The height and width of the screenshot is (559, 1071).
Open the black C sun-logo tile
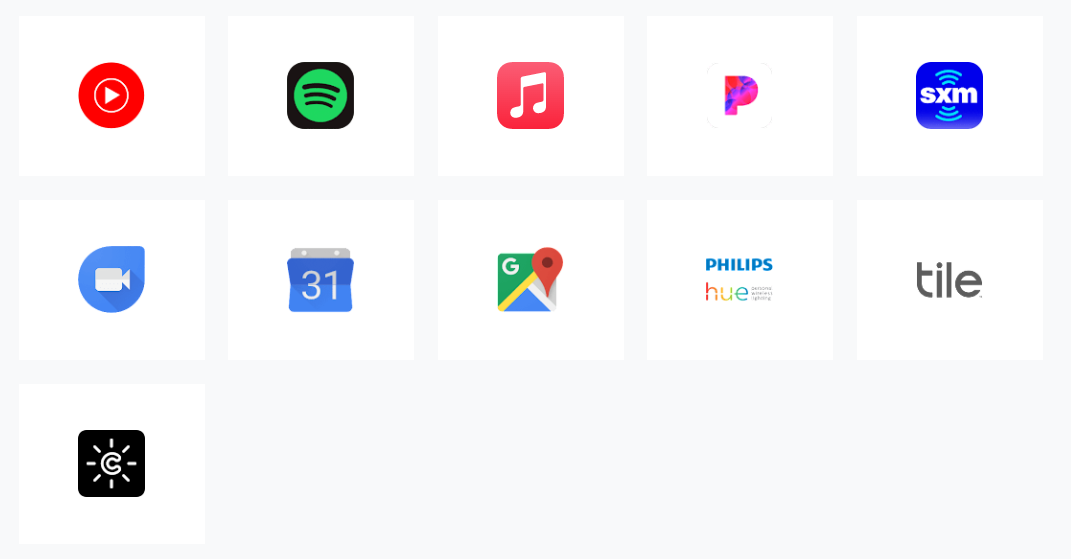click(111, 463)
